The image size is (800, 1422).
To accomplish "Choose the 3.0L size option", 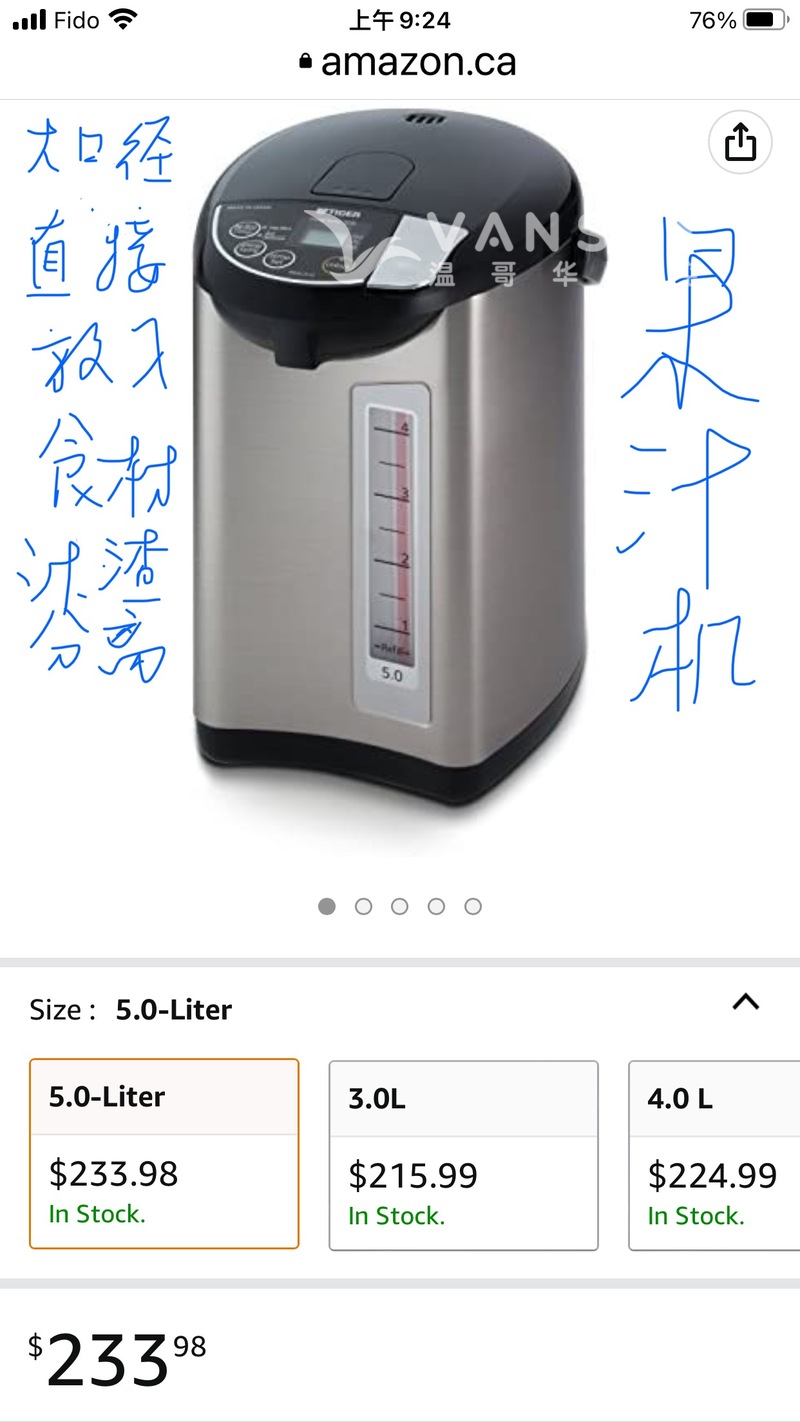I will (463, 1155).
